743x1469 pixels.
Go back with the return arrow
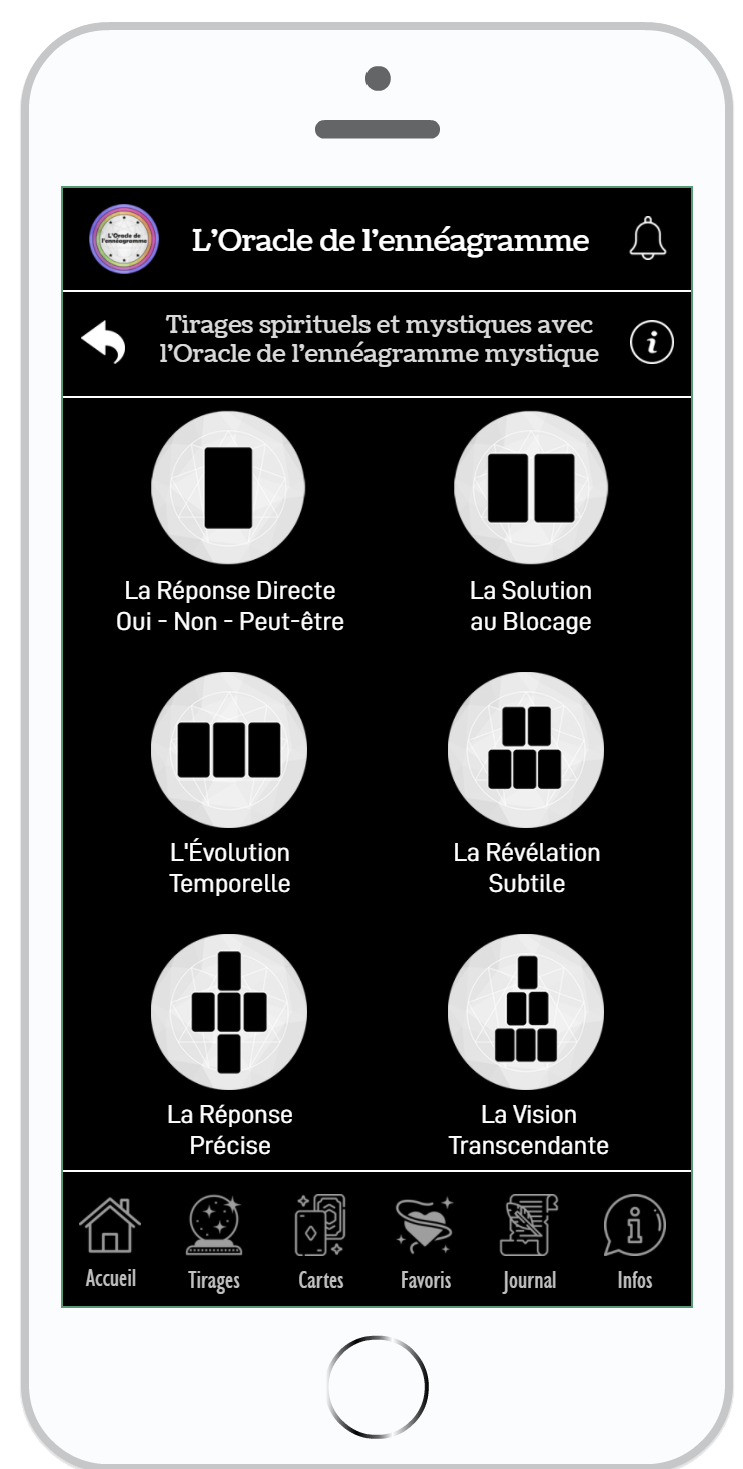[103, 343]
